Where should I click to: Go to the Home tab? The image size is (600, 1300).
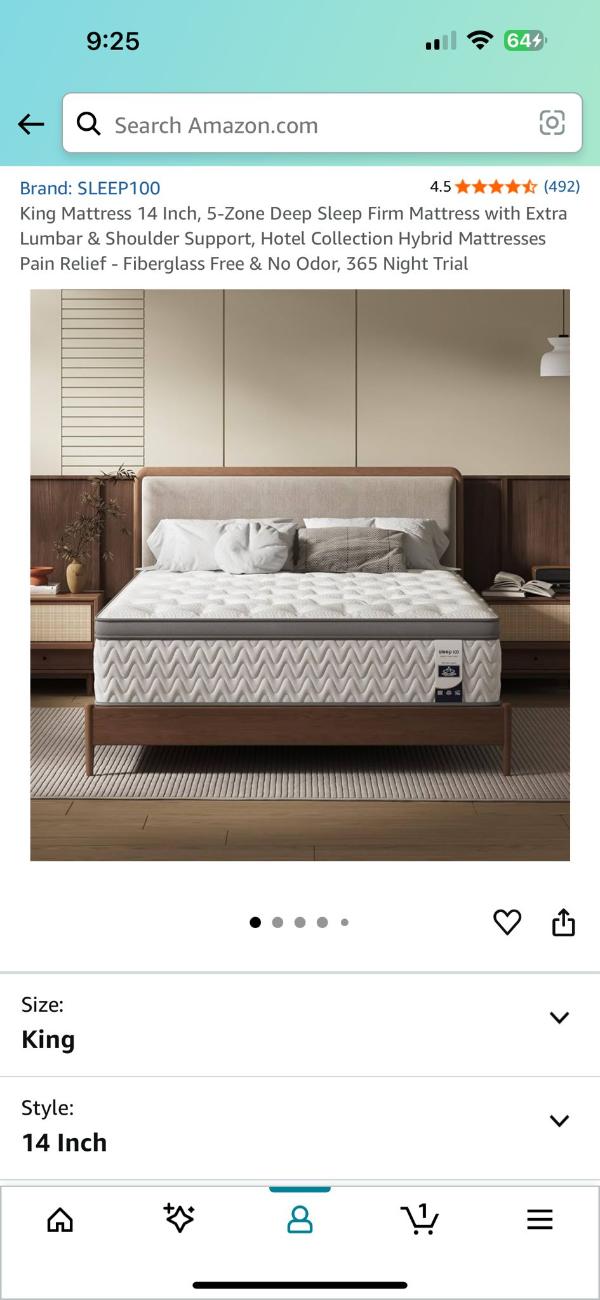[60, 1219]
